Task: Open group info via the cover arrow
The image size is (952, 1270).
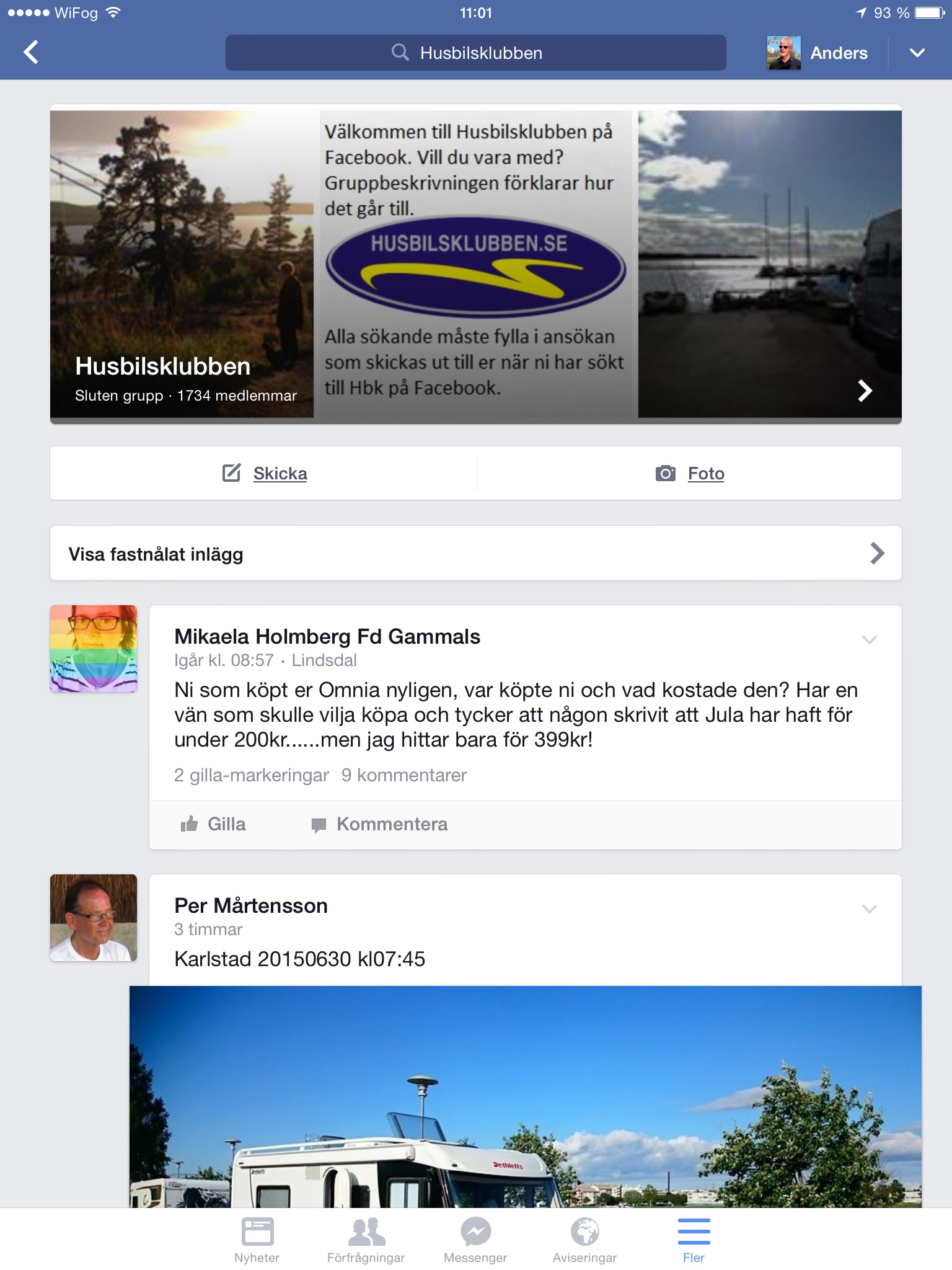Action: 865,391
